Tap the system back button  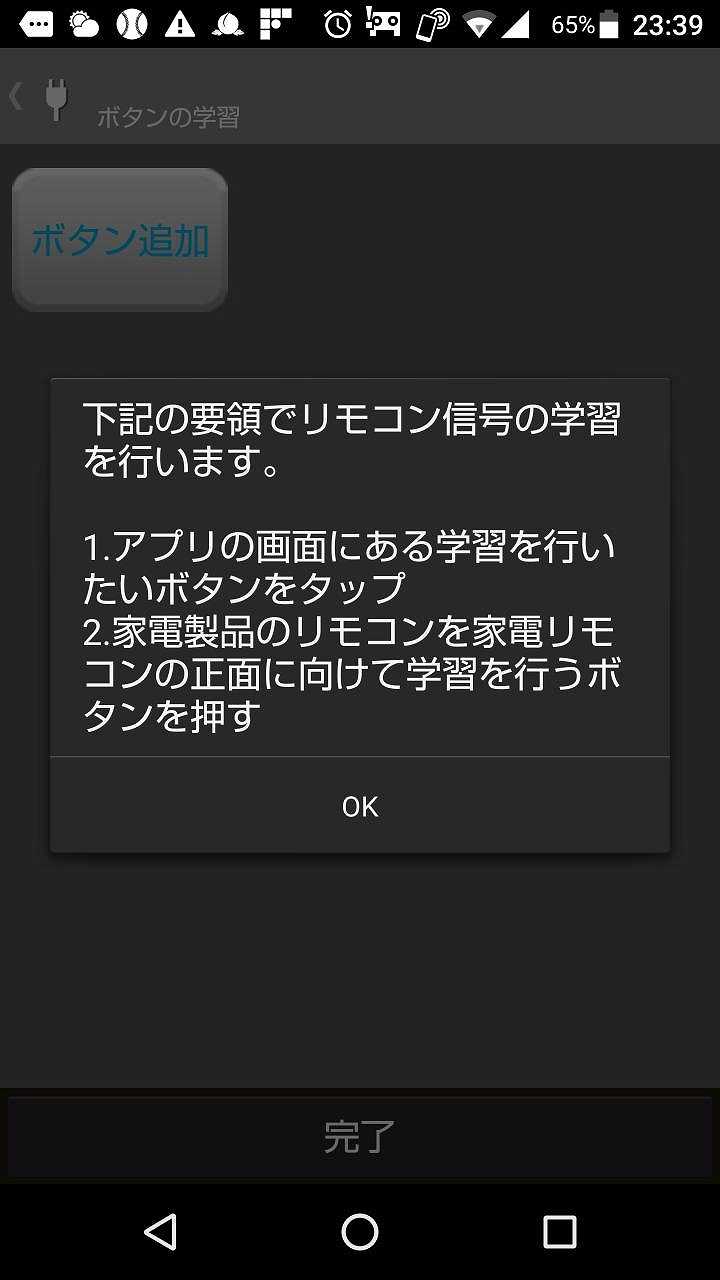click(160, 1232)
